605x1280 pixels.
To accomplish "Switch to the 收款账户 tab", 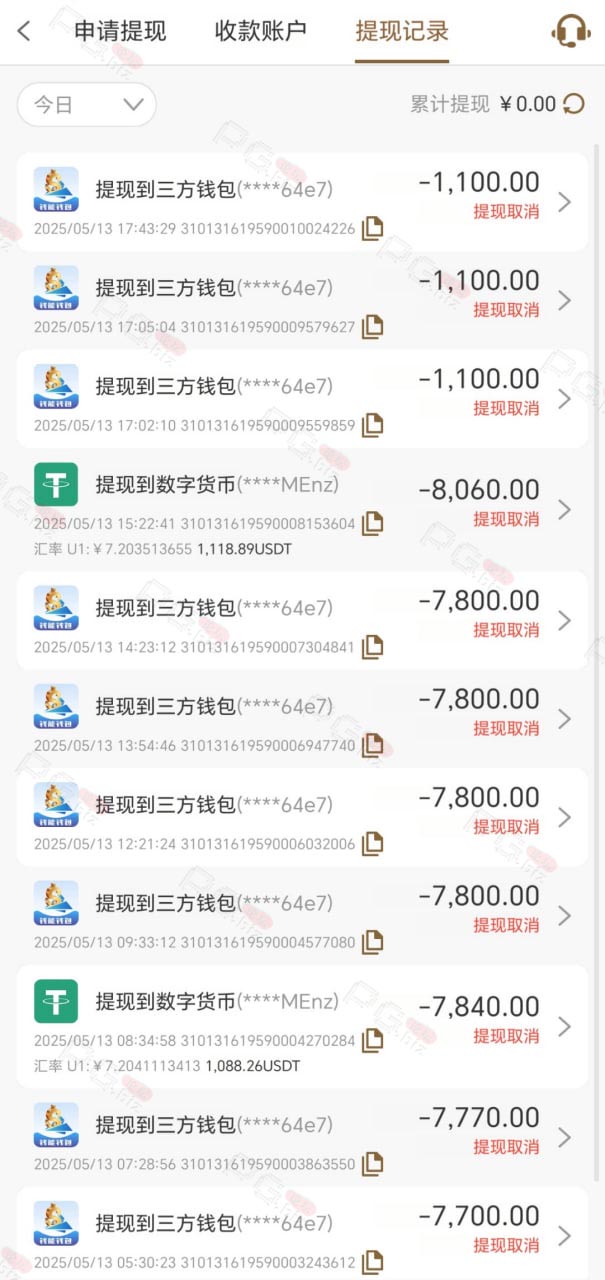I will coord(260,31).
